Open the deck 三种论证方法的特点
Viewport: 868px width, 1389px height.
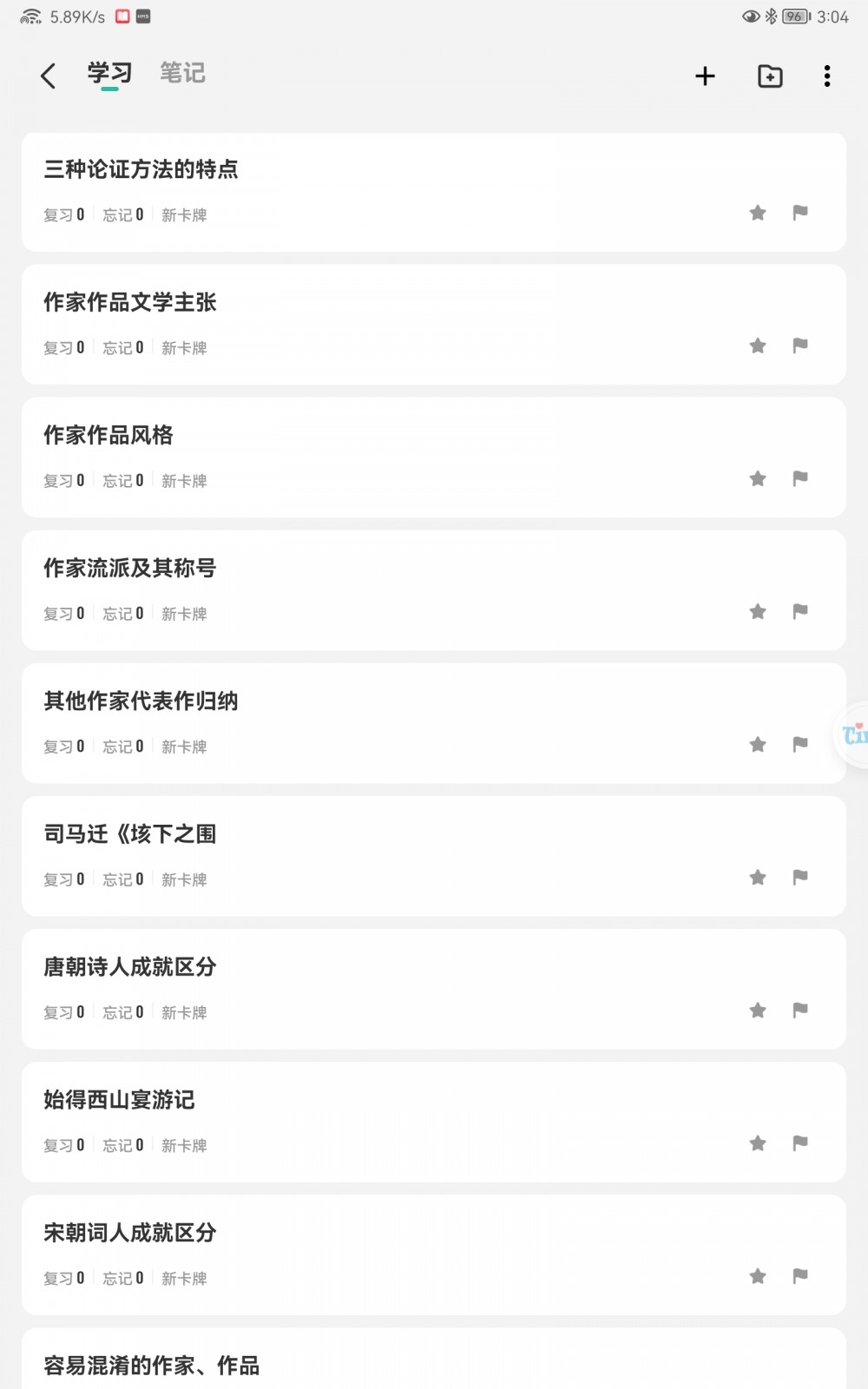434,192
